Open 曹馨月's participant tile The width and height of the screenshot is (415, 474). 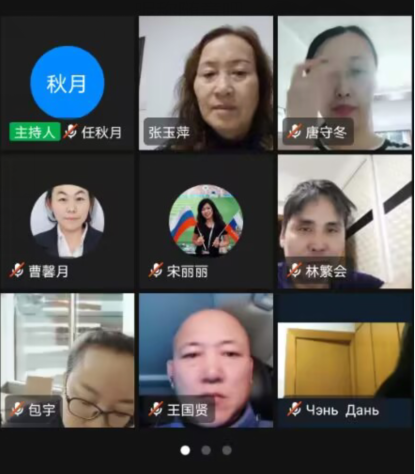67,222
